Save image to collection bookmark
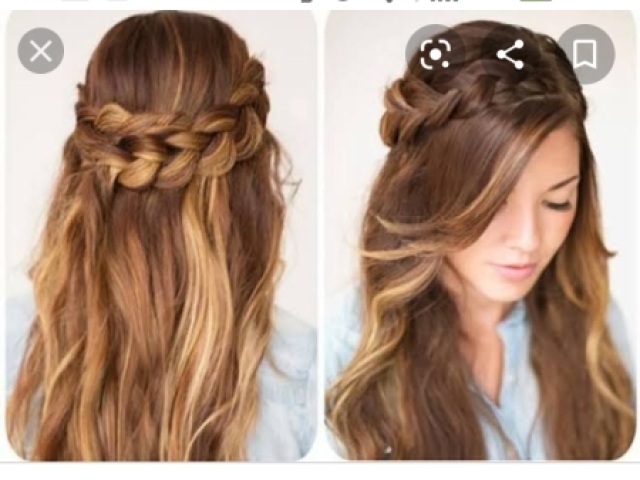Image resolution: width=640 pixels, height=480 pixels. (x=585, y=54)
